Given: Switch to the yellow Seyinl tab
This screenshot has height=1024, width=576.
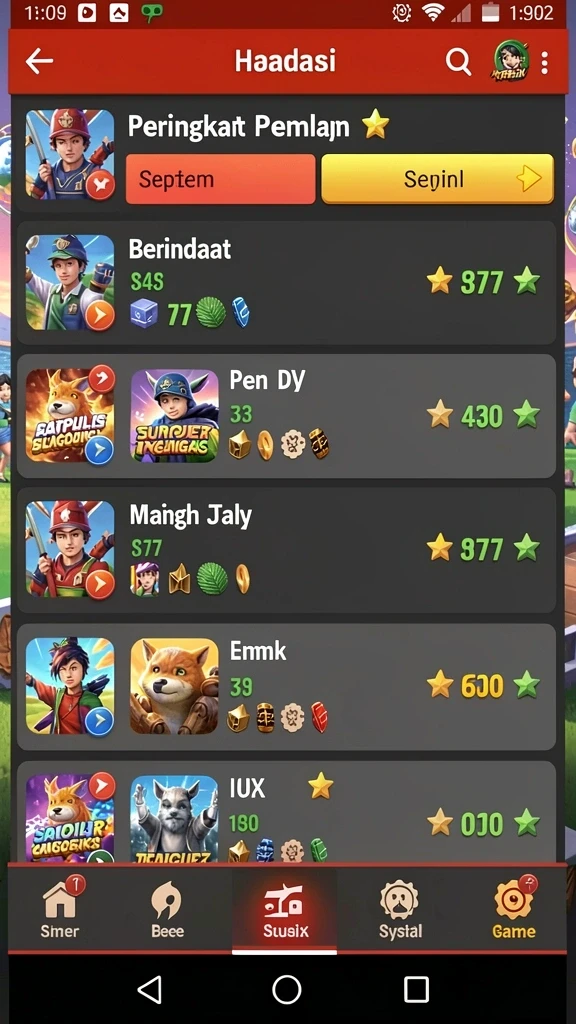Looking at the screenshot, I should (437, 178).
